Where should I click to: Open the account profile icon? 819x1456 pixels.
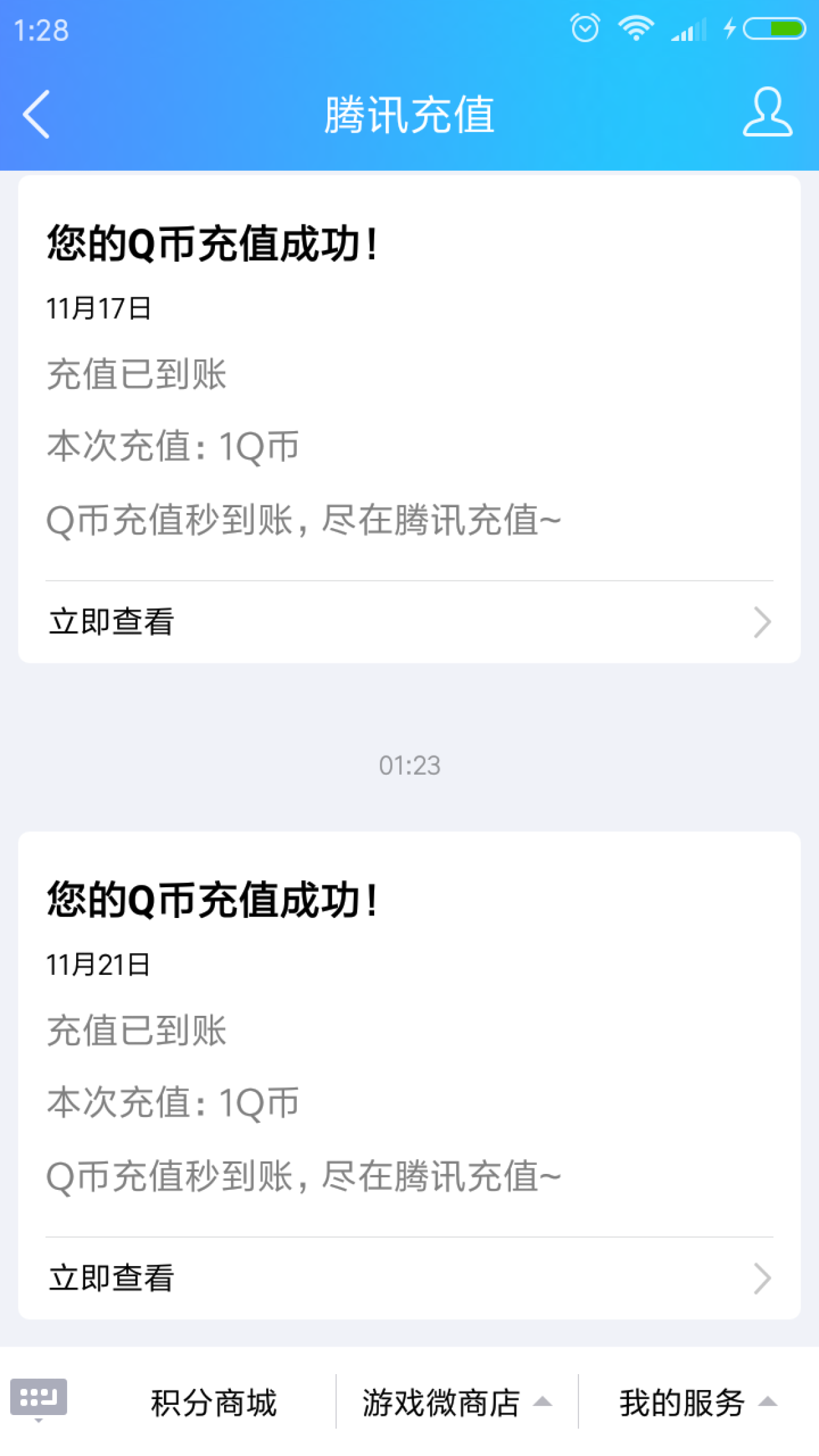pos(767,113)
